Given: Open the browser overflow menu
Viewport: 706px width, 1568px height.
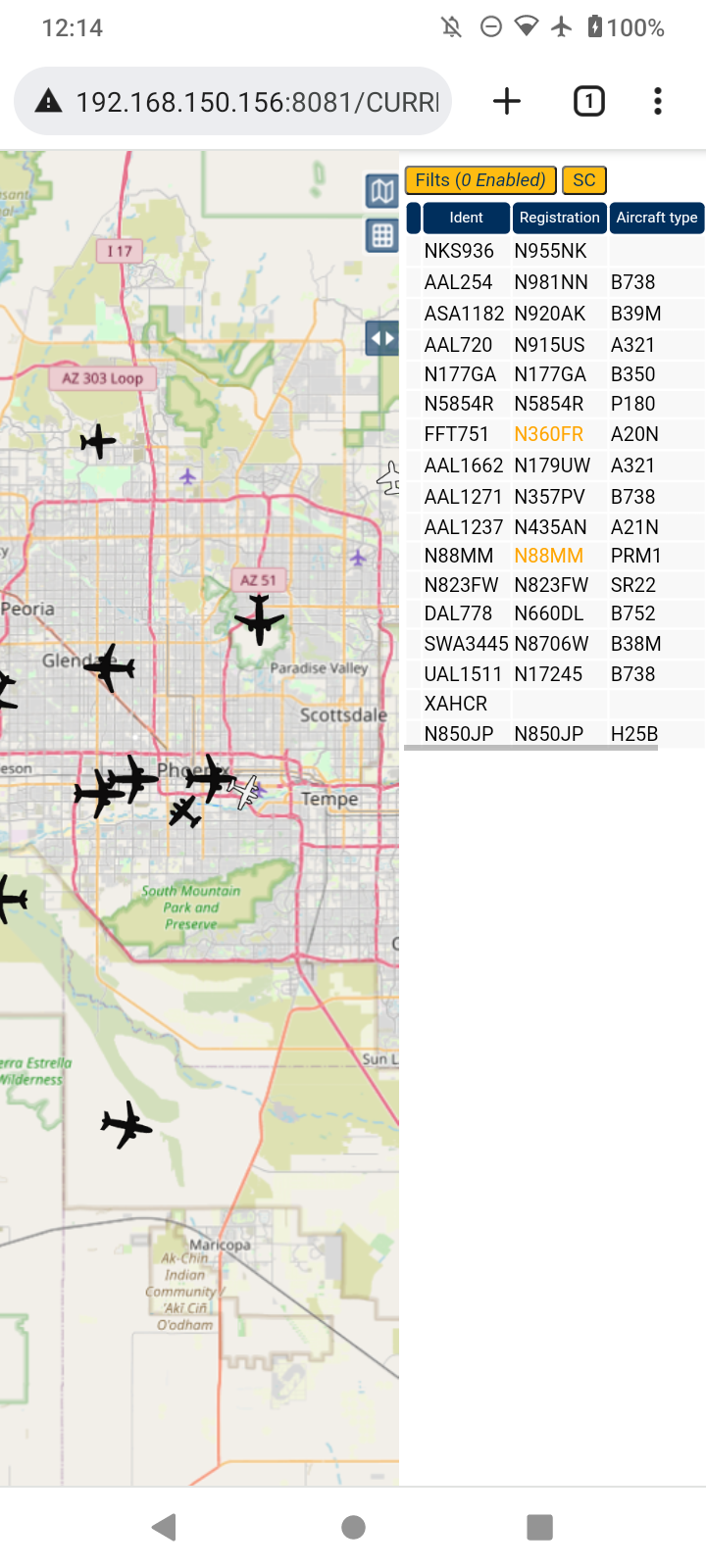Looking at the screenshot, I should click(658, 101).
